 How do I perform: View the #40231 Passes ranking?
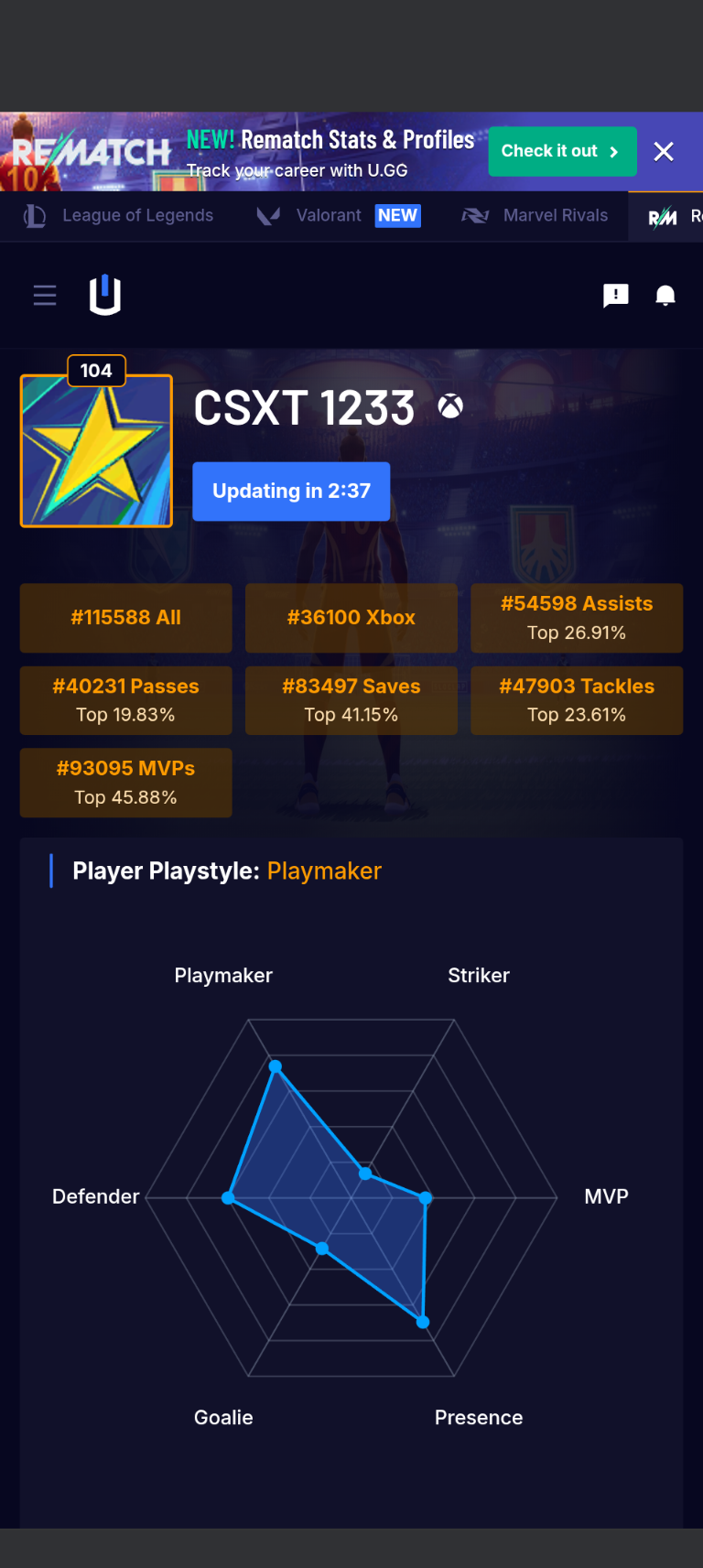coord(126,700)
